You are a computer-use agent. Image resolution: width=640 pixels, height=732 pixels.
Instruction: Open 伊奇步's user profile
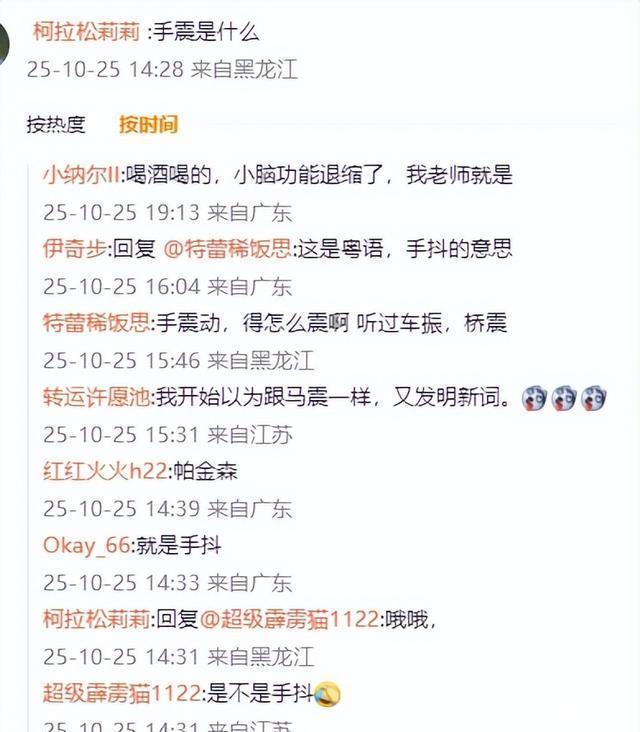(x=71, y=248)
